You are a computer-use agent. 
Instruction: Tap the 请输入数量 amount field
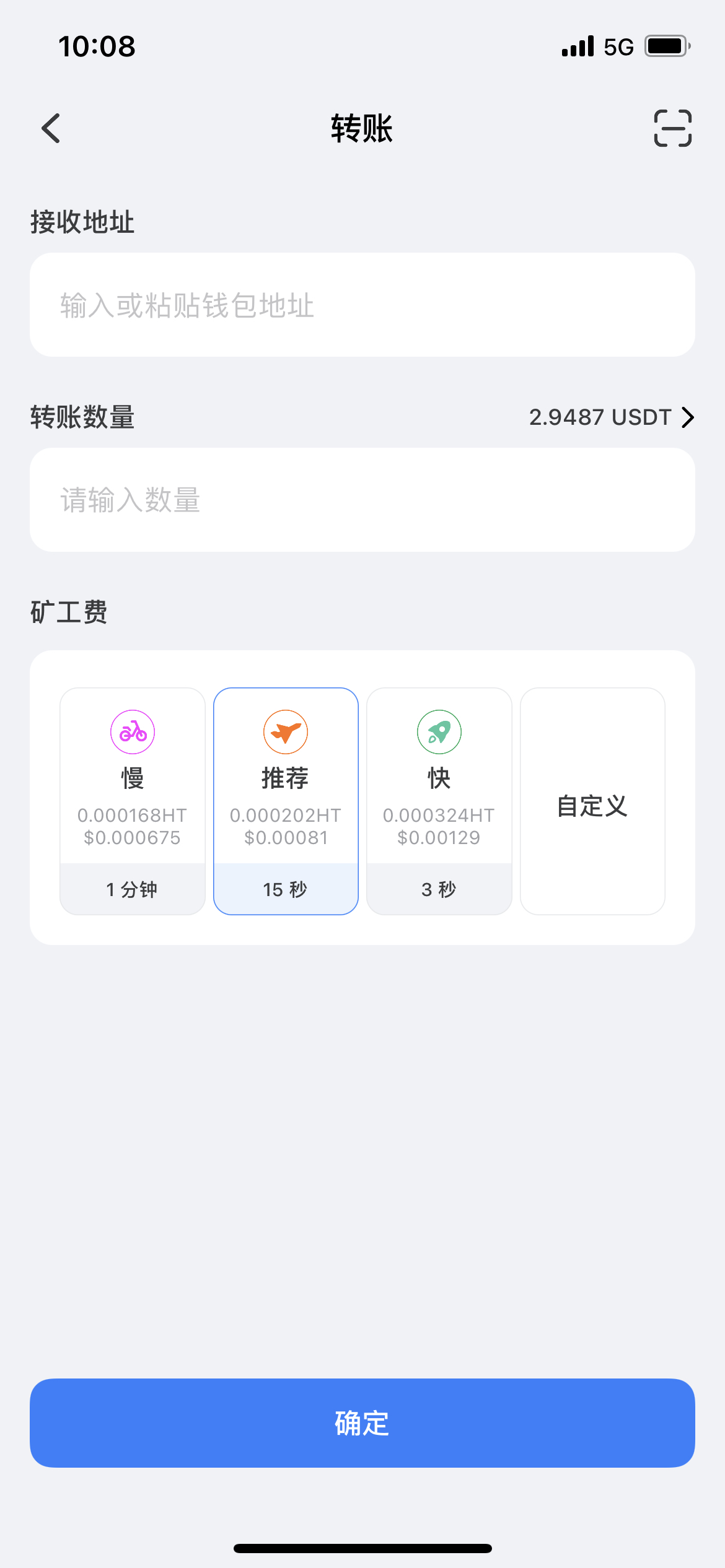pyautogui.click(x=362, y=500)
